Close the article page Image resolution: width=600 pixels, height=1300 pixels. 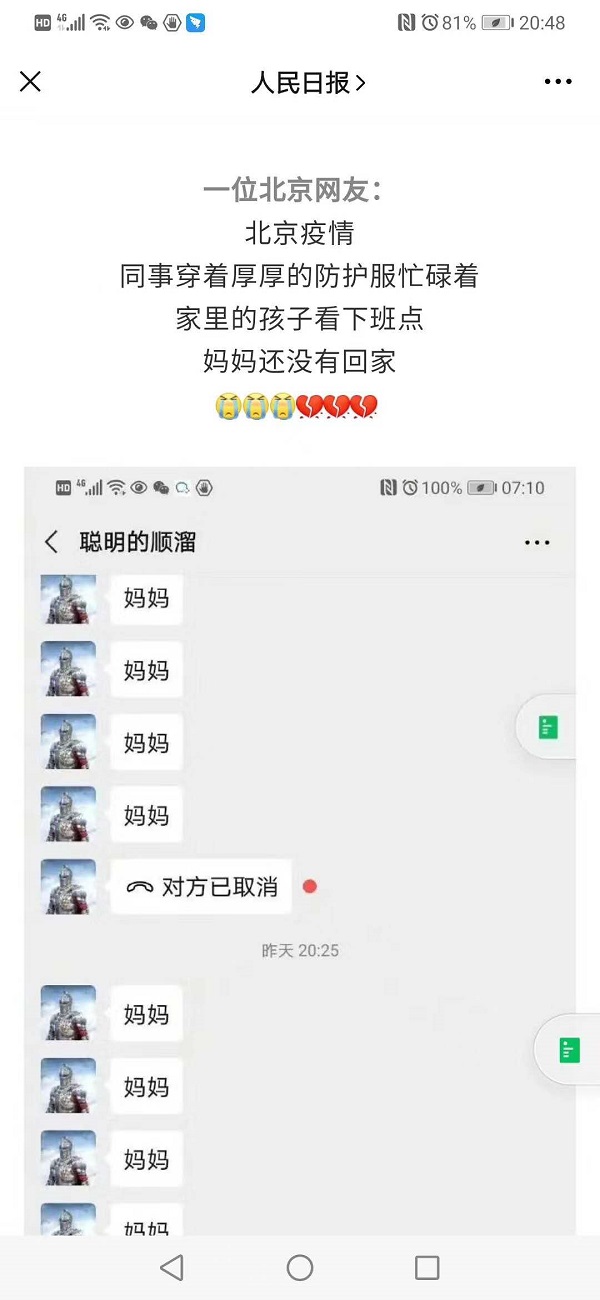[31, 82]
